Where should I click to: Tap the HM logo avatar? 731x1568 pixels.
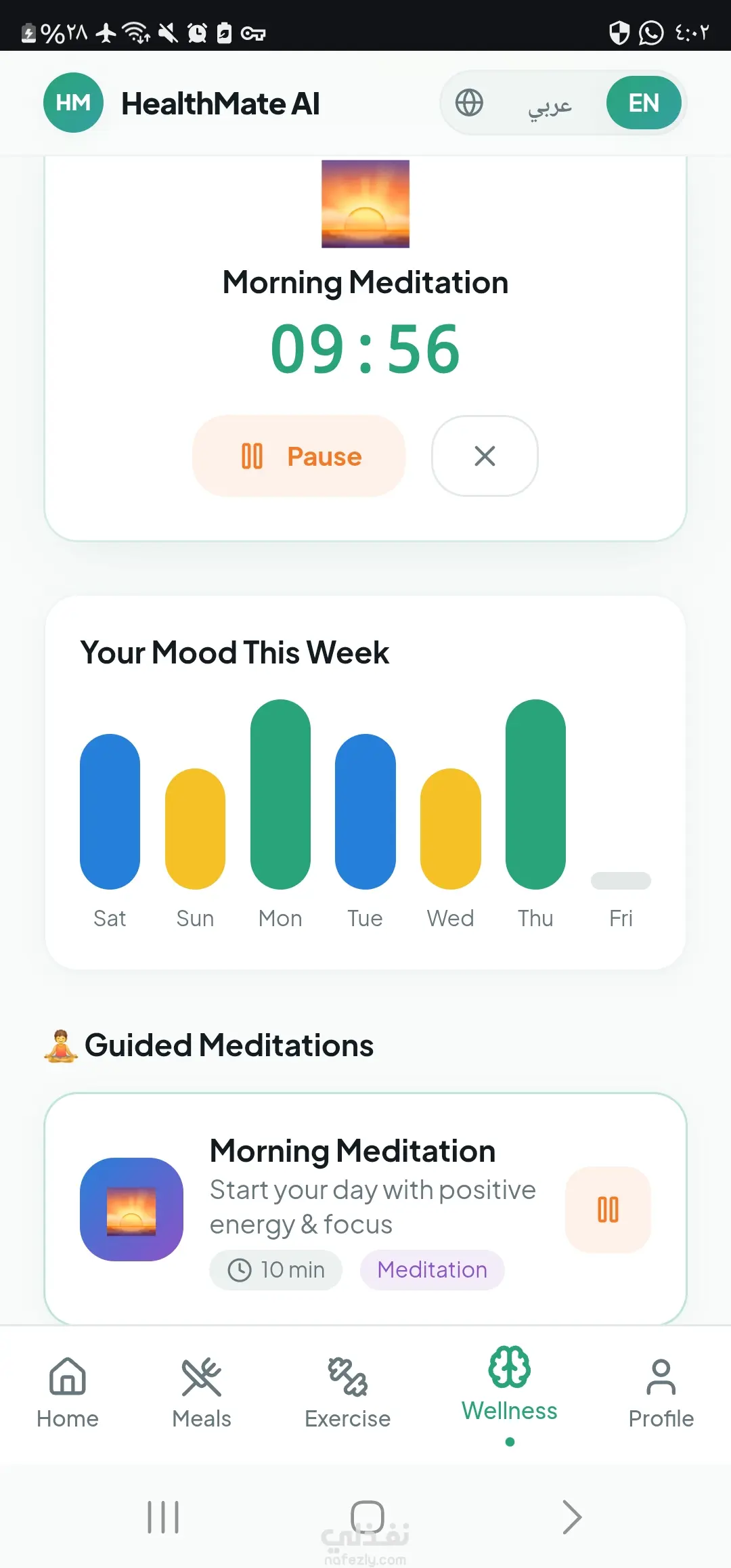click(73, 103)
